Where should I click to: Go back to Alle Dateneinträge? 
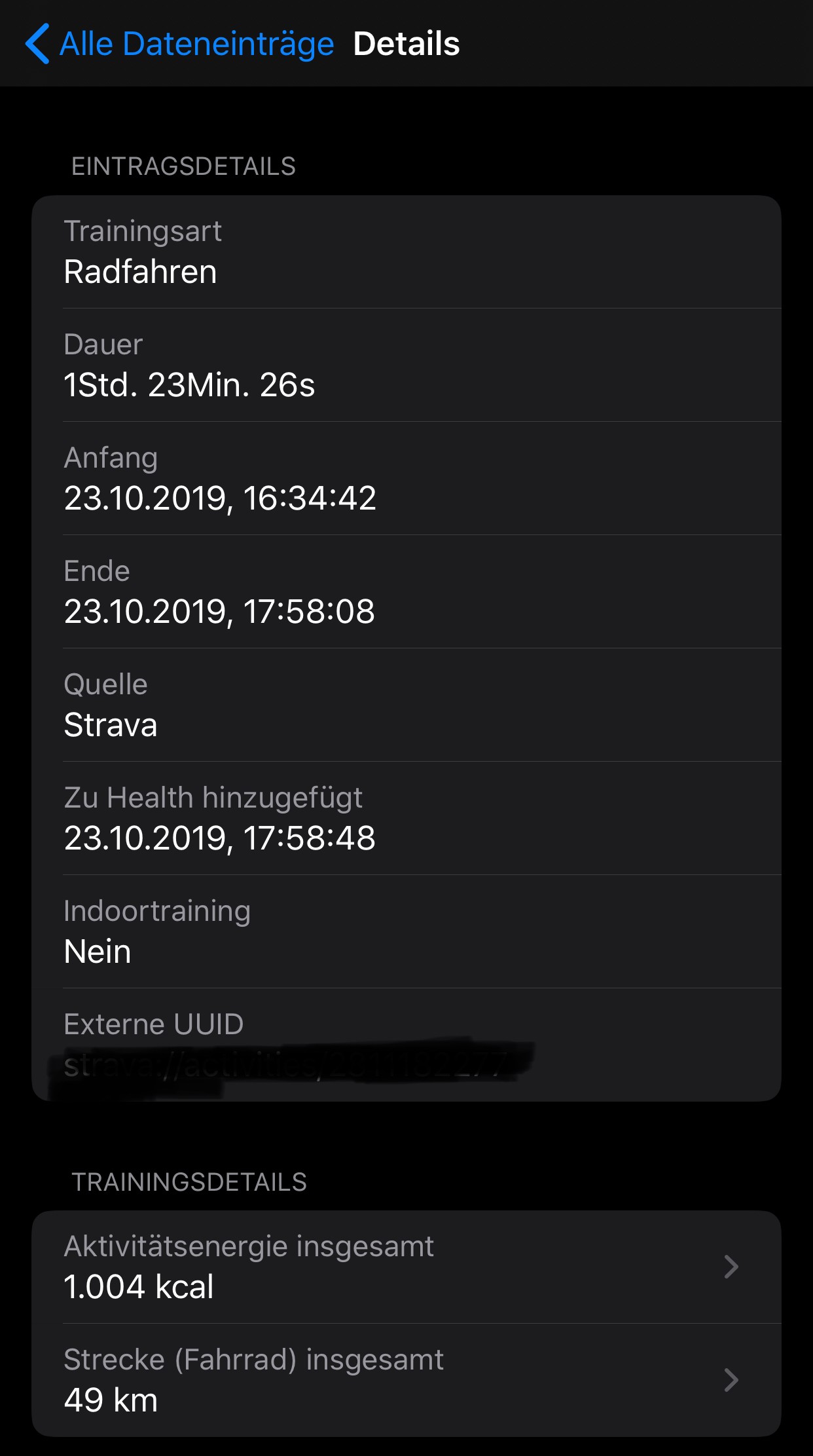point(179,45)
